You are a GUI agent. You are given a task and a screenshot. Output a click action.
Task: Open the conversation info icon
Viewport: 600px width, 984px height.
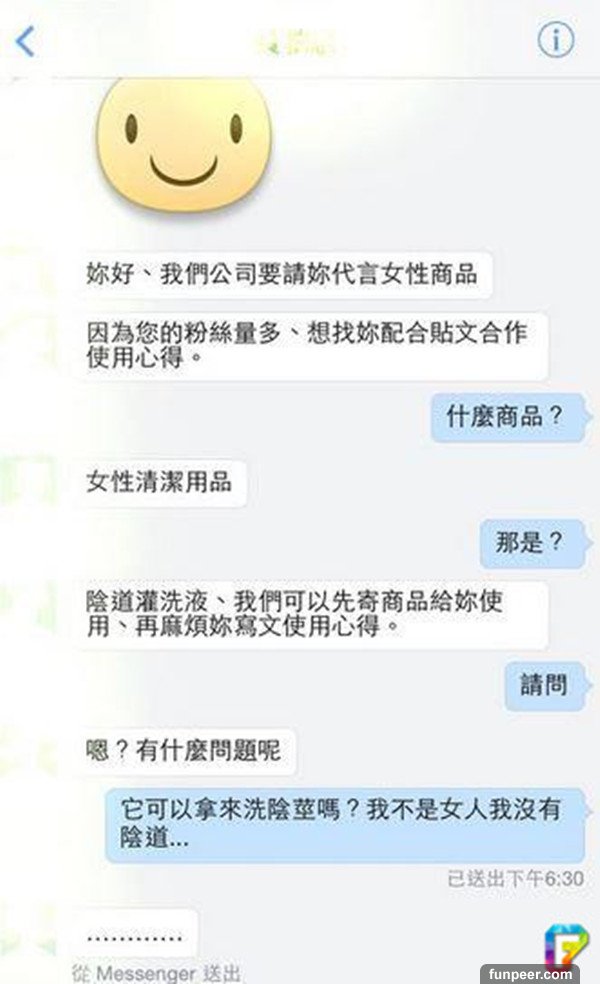coord(556,41)
